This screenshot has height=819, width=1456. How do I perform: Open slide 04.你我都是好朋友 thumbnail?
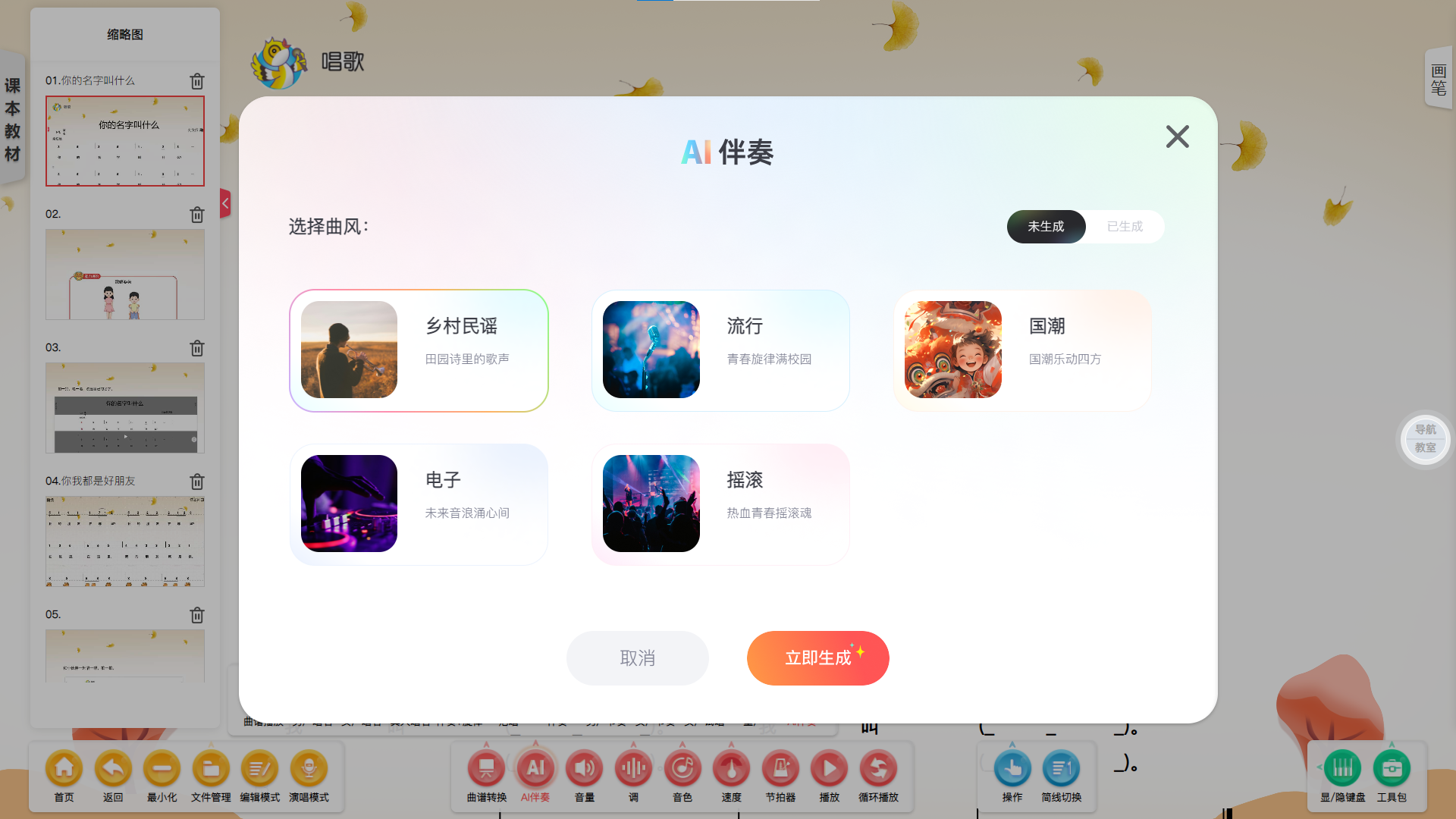(125, 541)
